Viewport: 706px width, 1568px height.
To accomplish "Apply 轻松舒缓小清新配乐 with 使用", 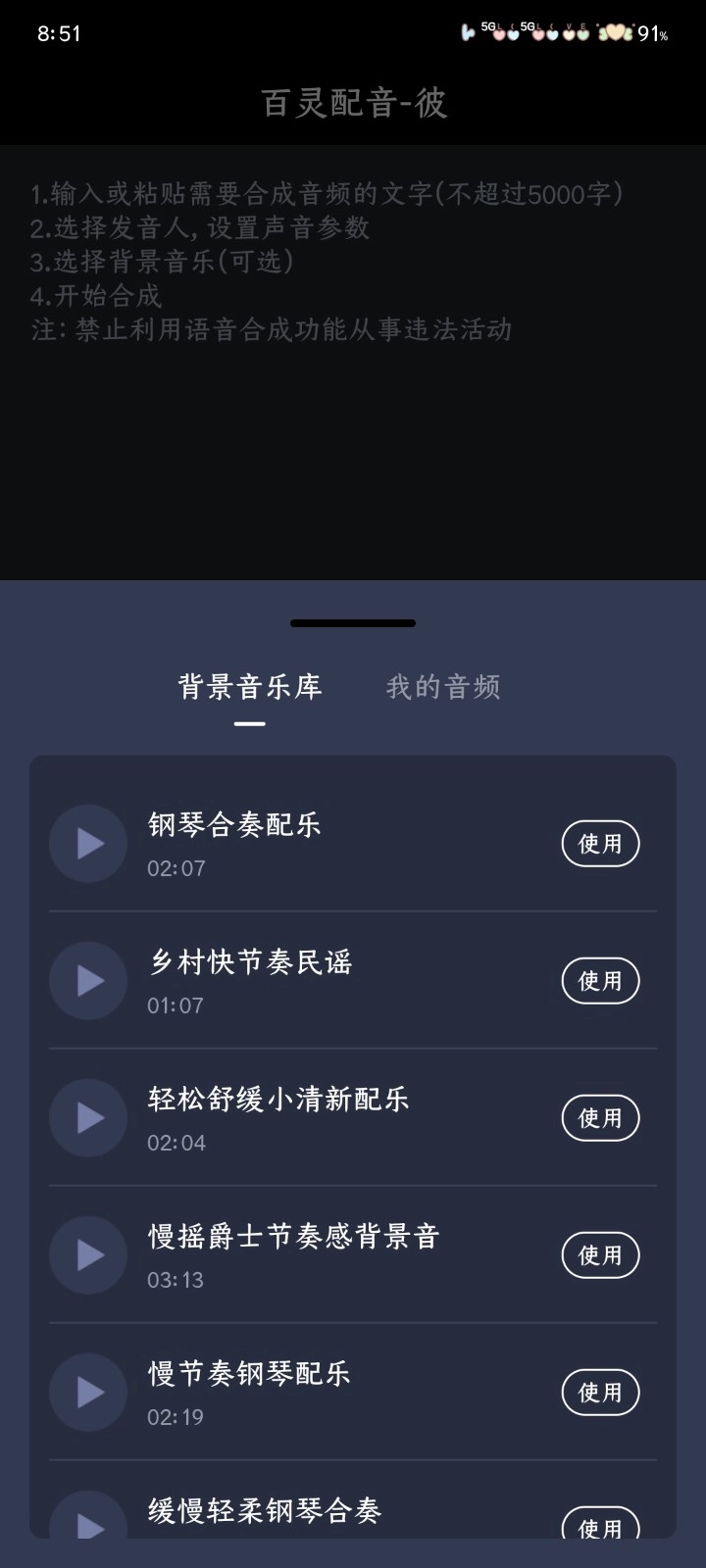I will (600, 1118).
